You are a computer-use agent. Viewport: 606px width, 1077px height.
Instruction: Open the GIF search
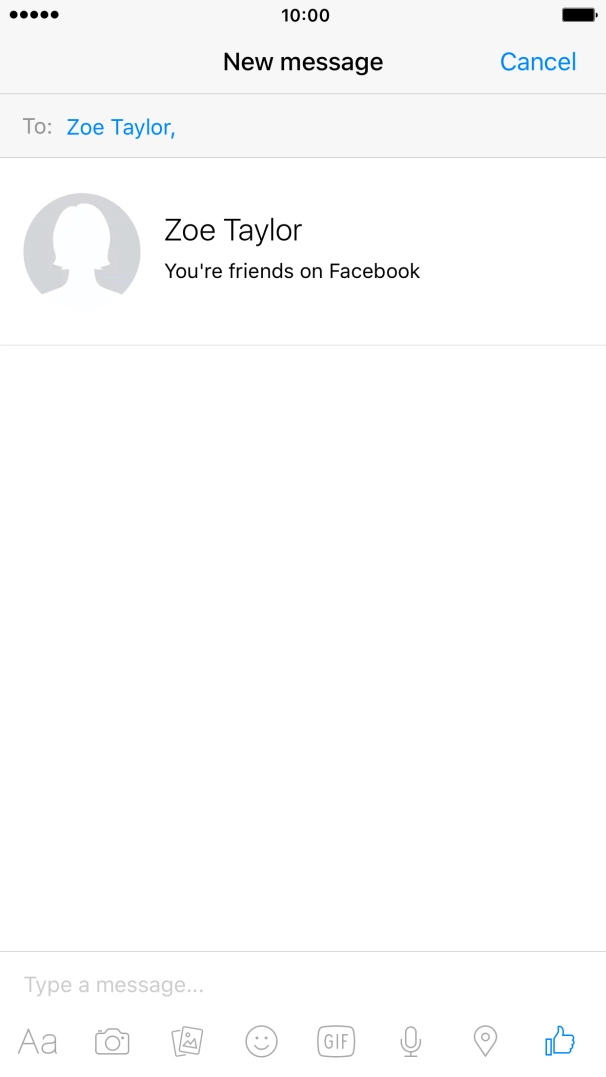pos(336,1041)
